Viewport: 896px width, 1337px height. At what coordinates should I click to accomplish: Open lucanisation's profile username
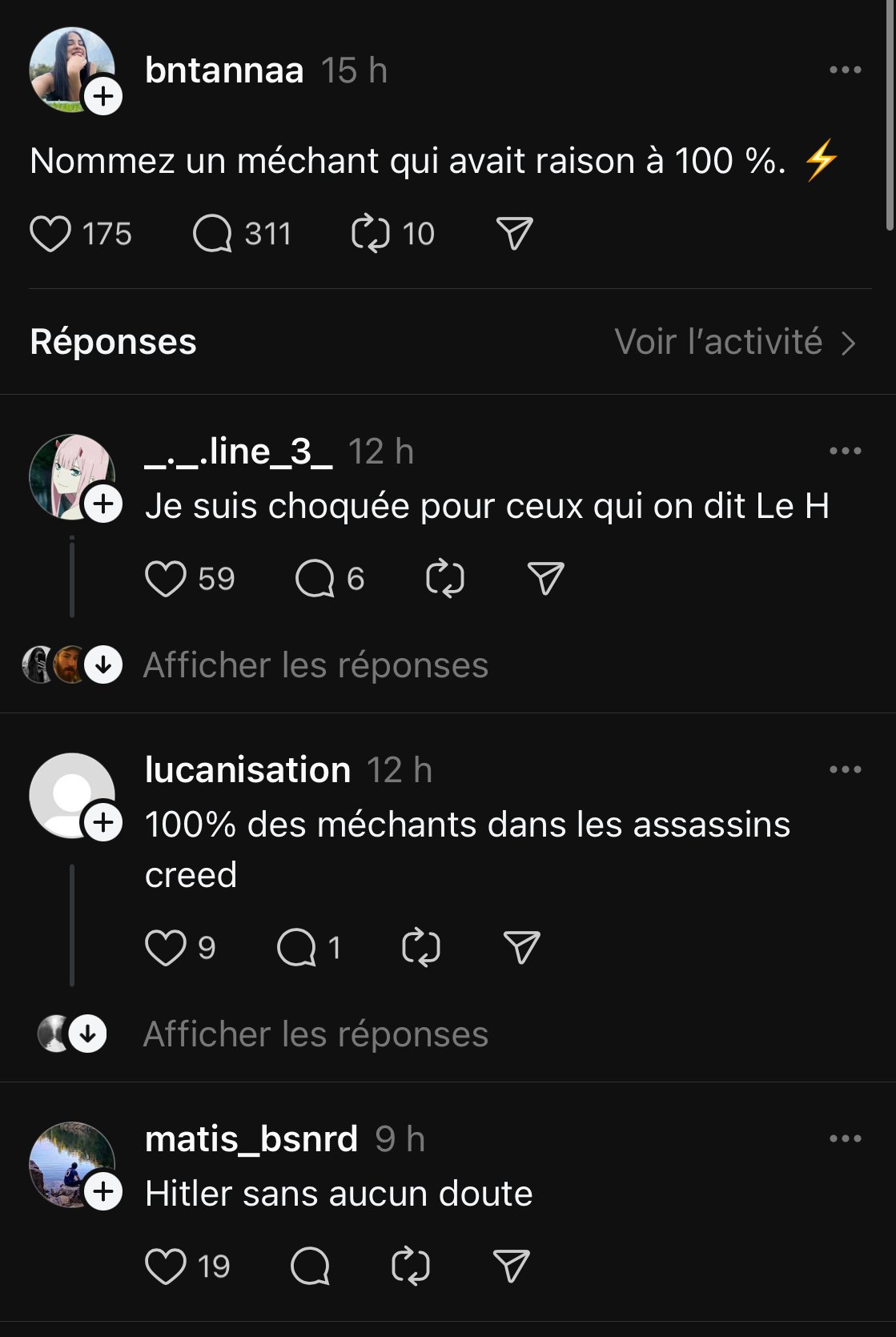247,770
